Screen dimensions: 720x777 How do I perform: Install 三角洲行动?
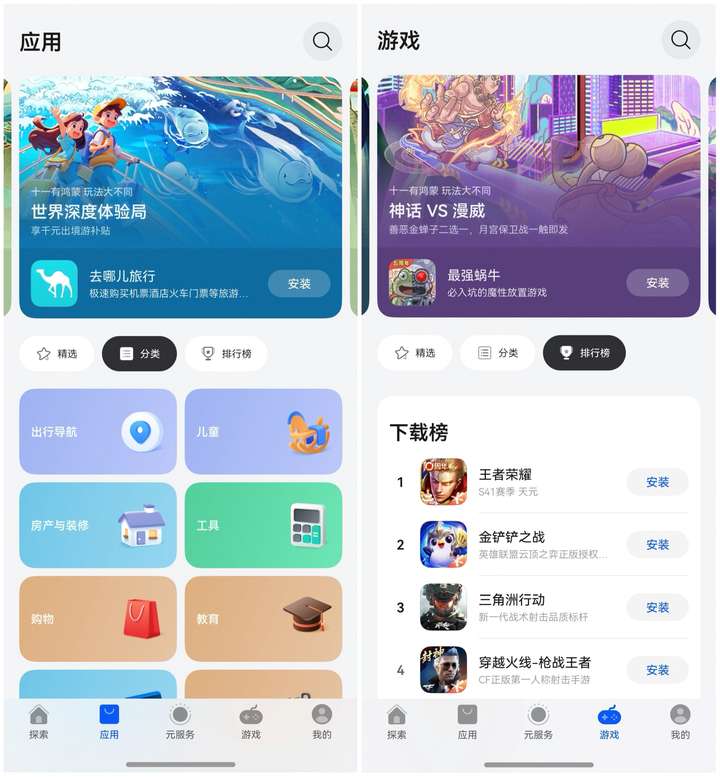[x=657, y=607]
